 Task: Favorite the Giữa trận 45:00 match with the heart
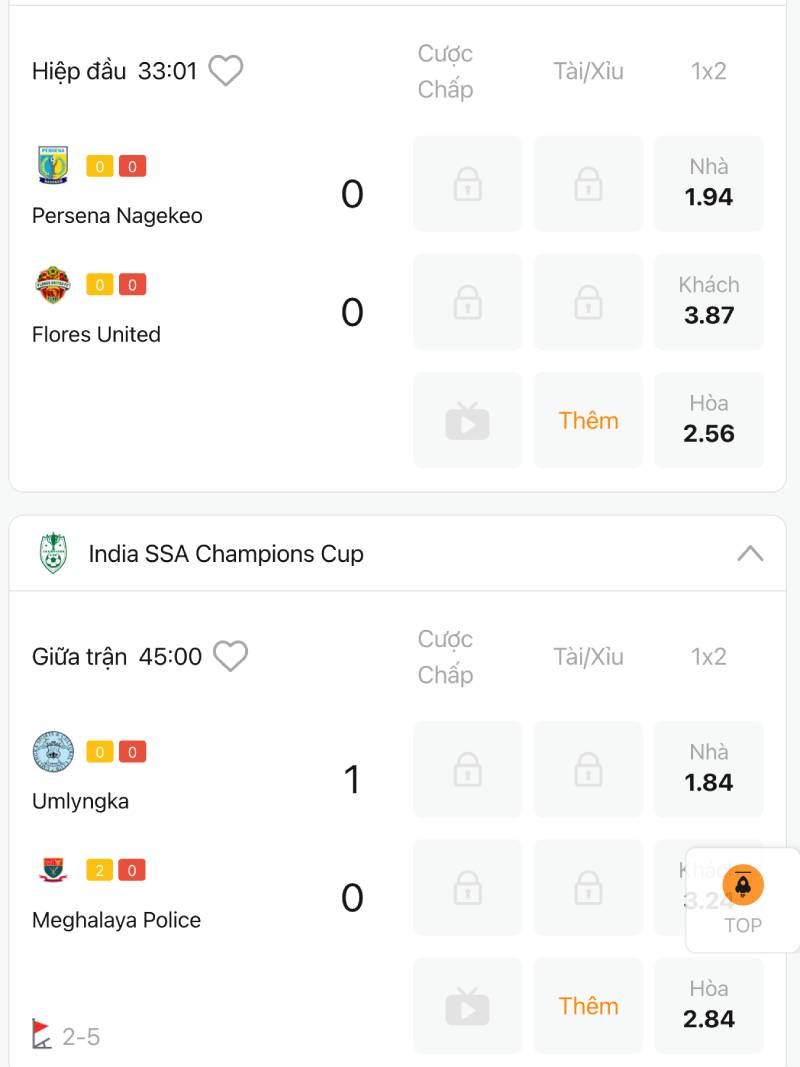232,656
